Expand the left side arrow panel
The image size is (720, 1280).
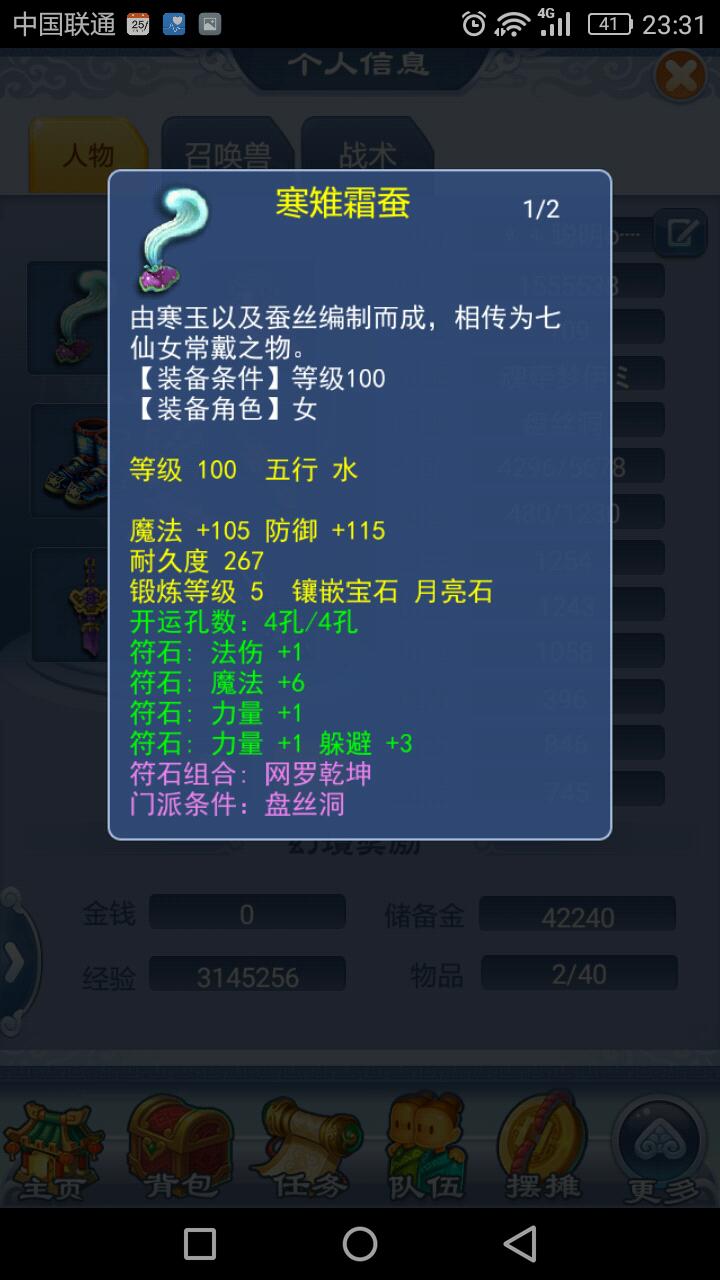point(14,962)
